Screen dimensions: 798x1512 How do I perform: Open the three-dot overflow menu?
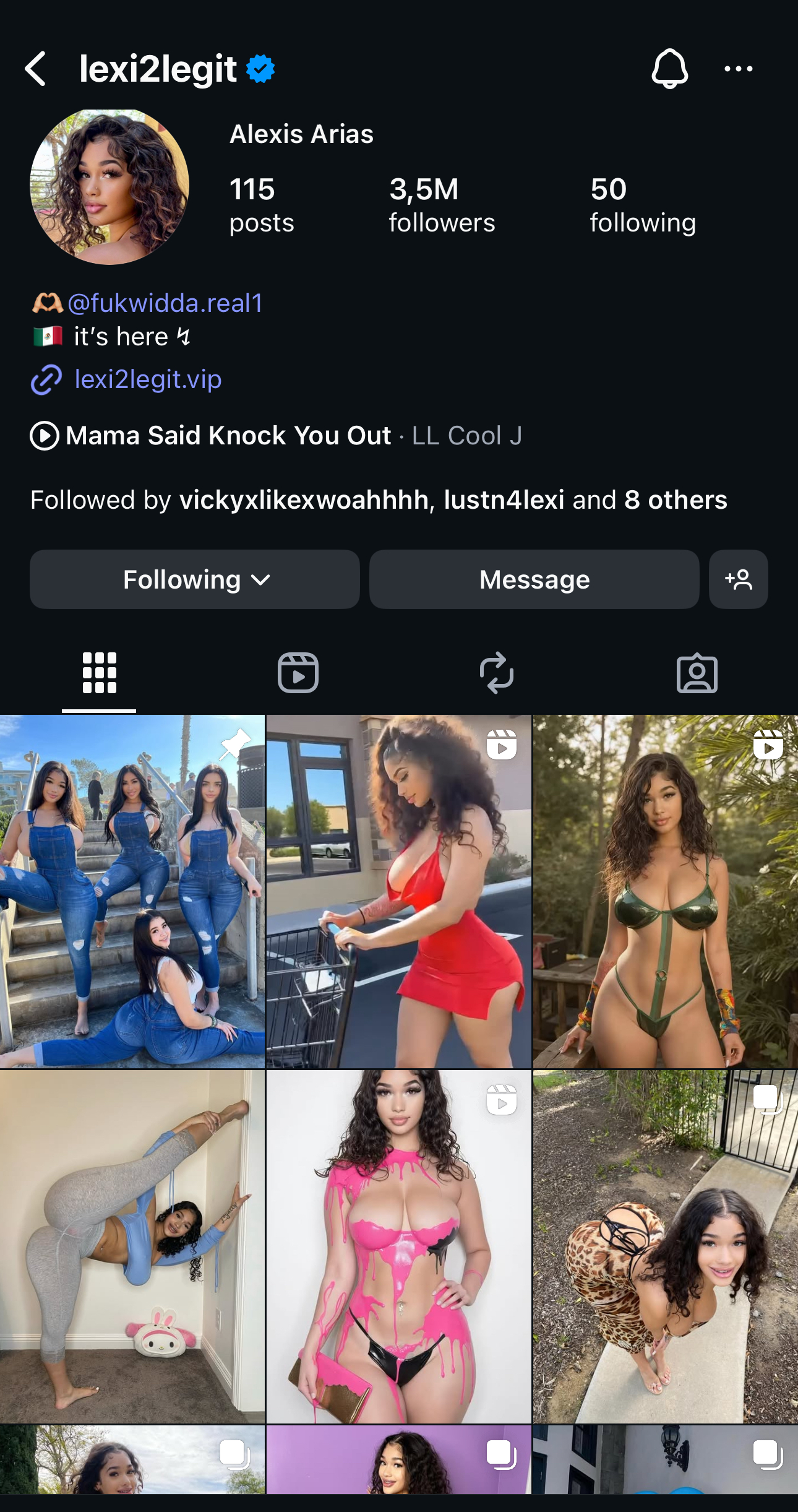click(x=739, y=69)
